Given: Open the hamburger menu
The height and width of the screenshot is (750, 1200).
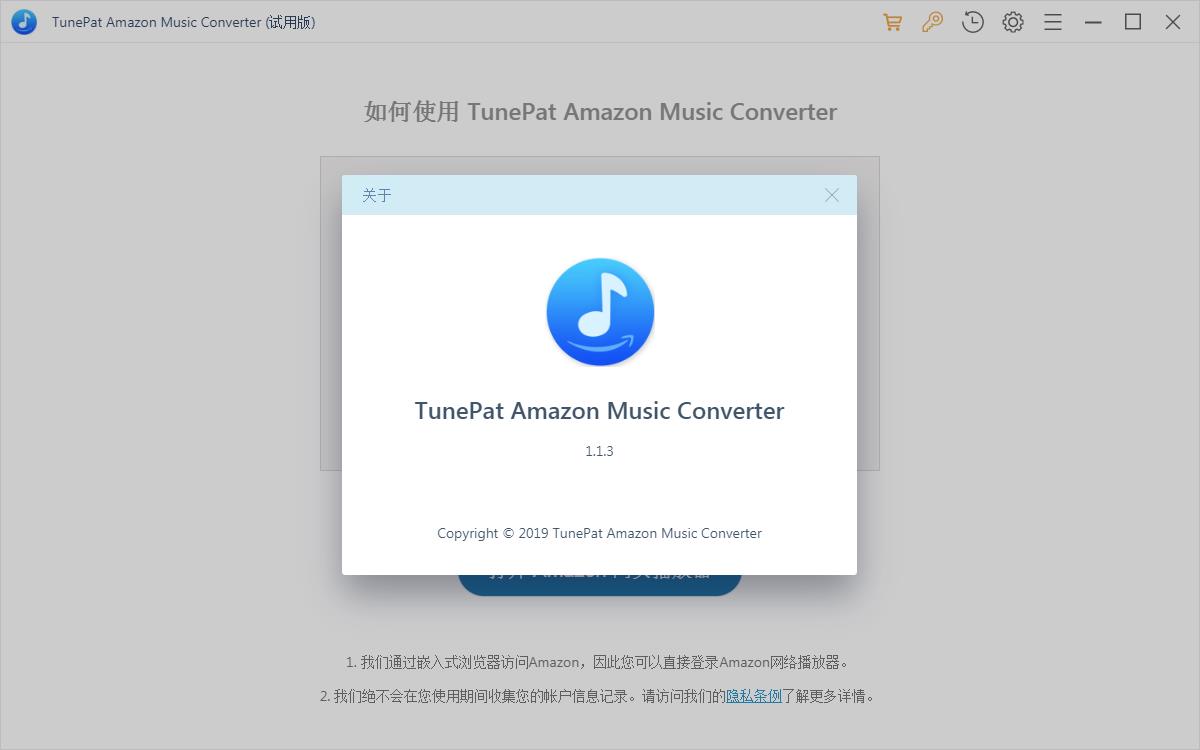Looking at the screenshot, I should (x=1053, y=22).
